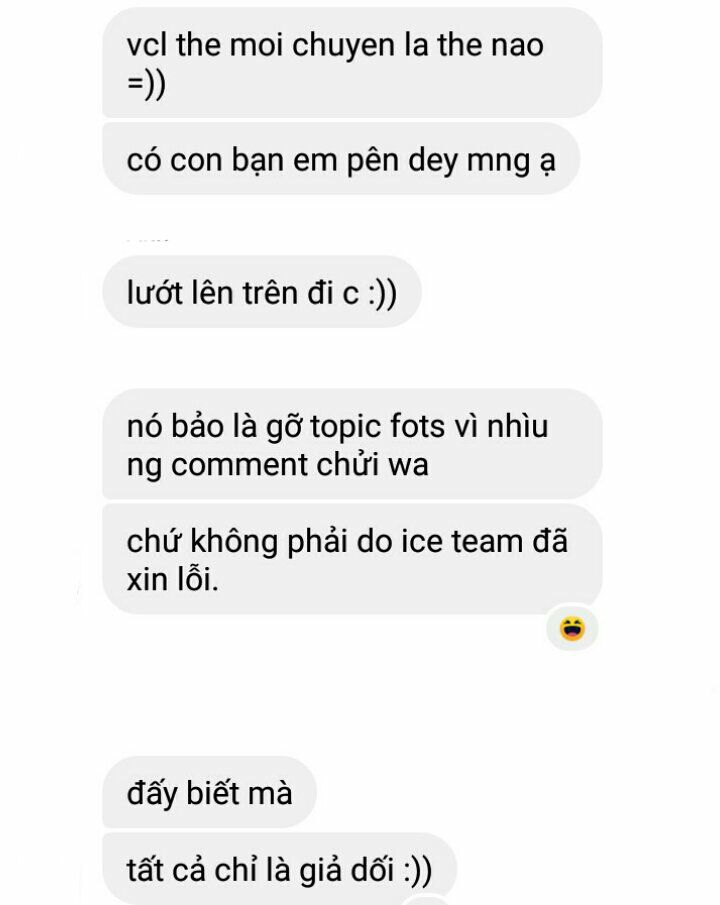The width and height of the screenshot is (720, 905).
Task: Open the laughing reaction on the 'xin lỗi' message
Action: [572, 628]
